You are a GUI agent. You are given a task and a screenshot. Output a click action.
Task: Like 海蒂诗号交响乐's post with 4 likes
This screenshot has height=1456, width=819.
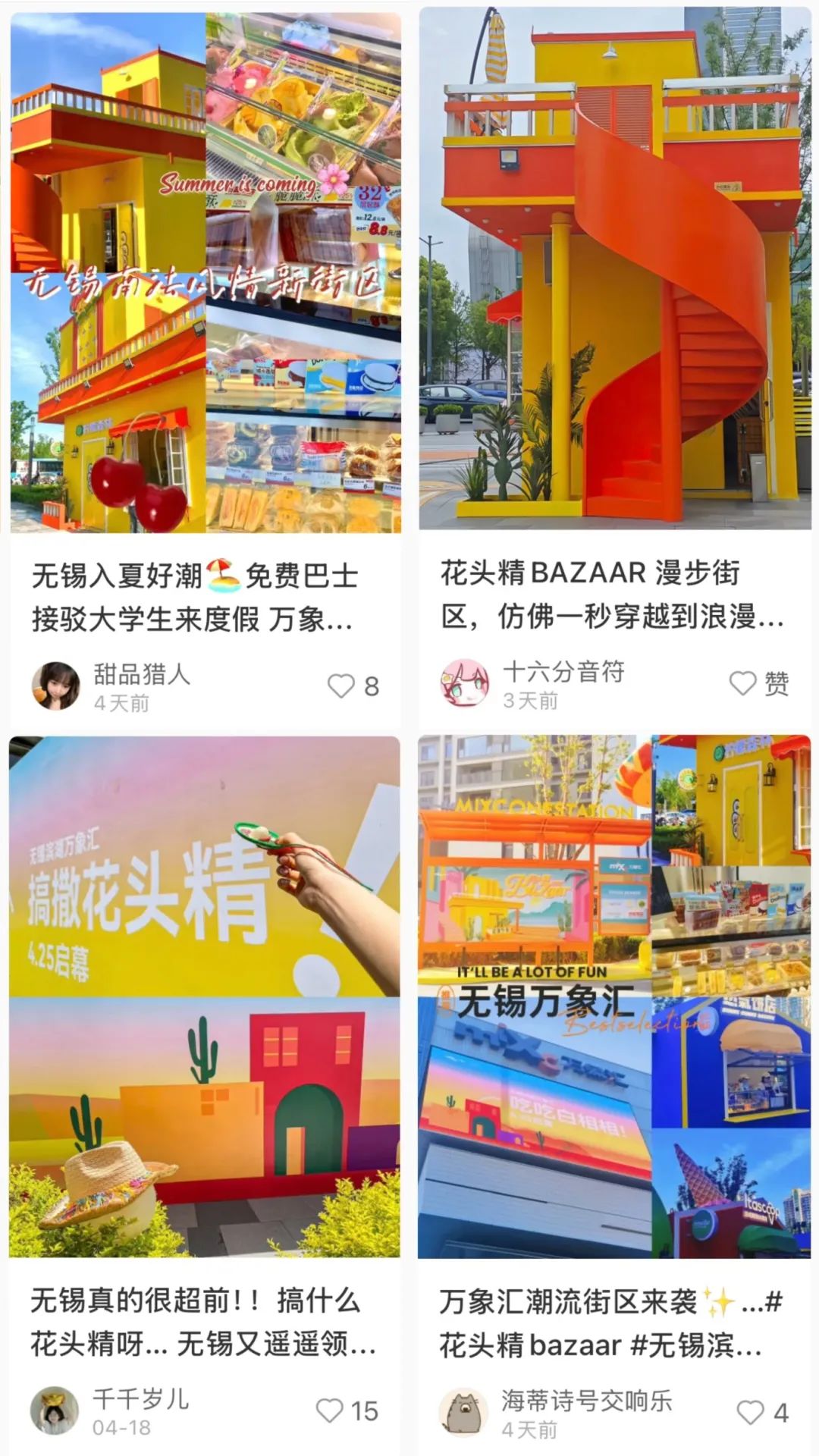750,1413
